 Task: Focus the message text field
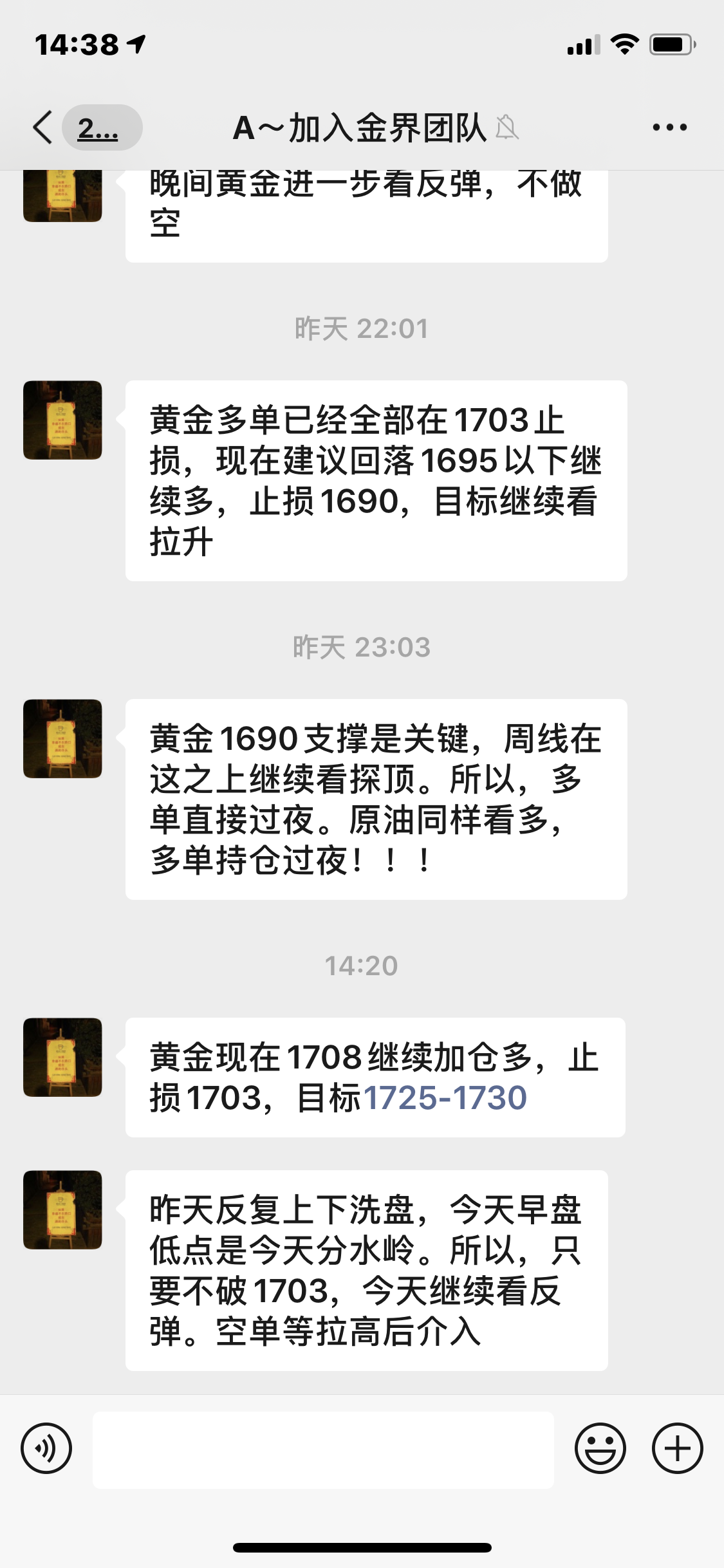pos(323,1450)
